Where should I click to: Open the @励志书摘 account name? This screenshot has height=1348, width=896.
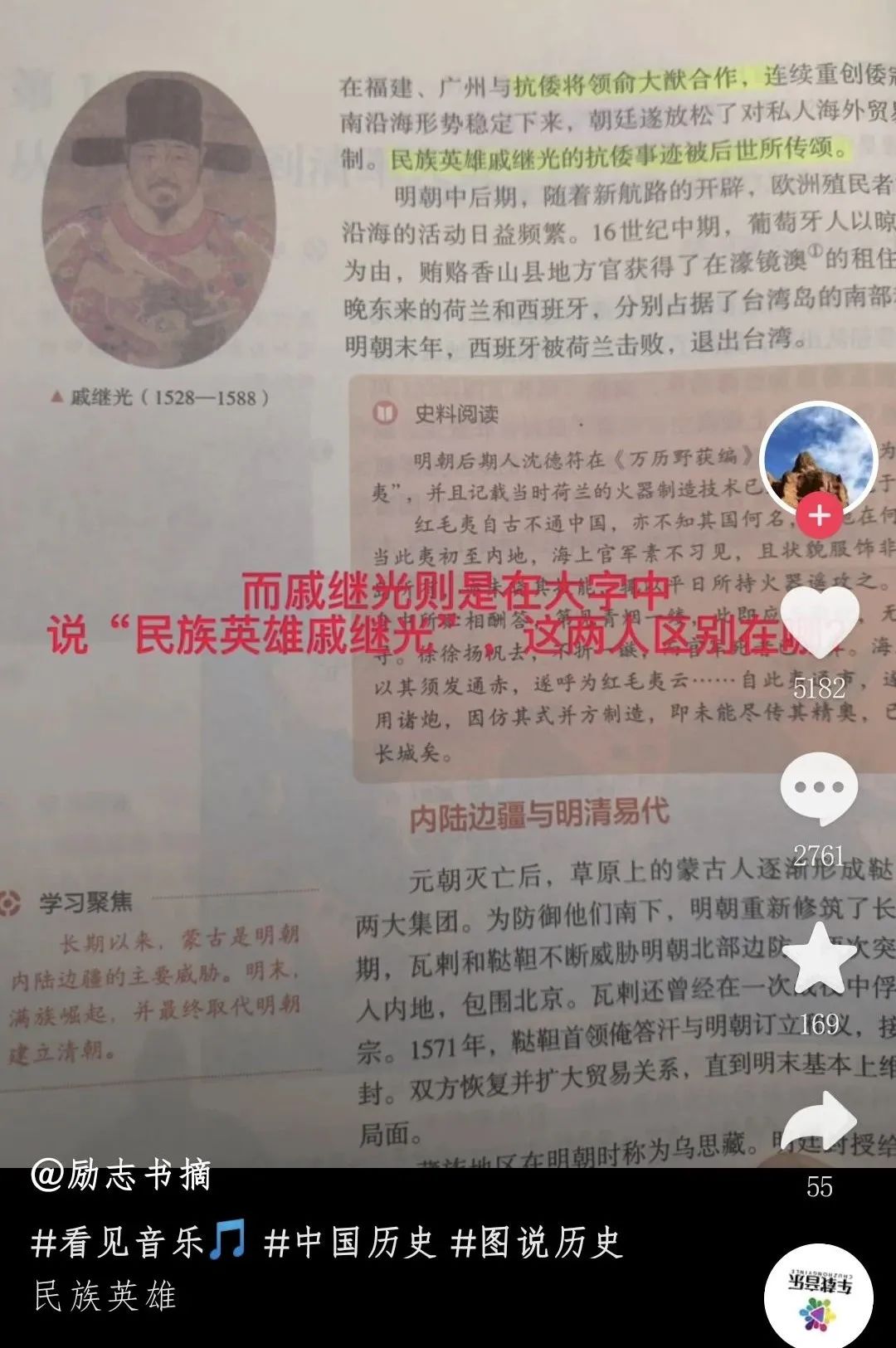pyautogui.click(x=121, y=1175)
